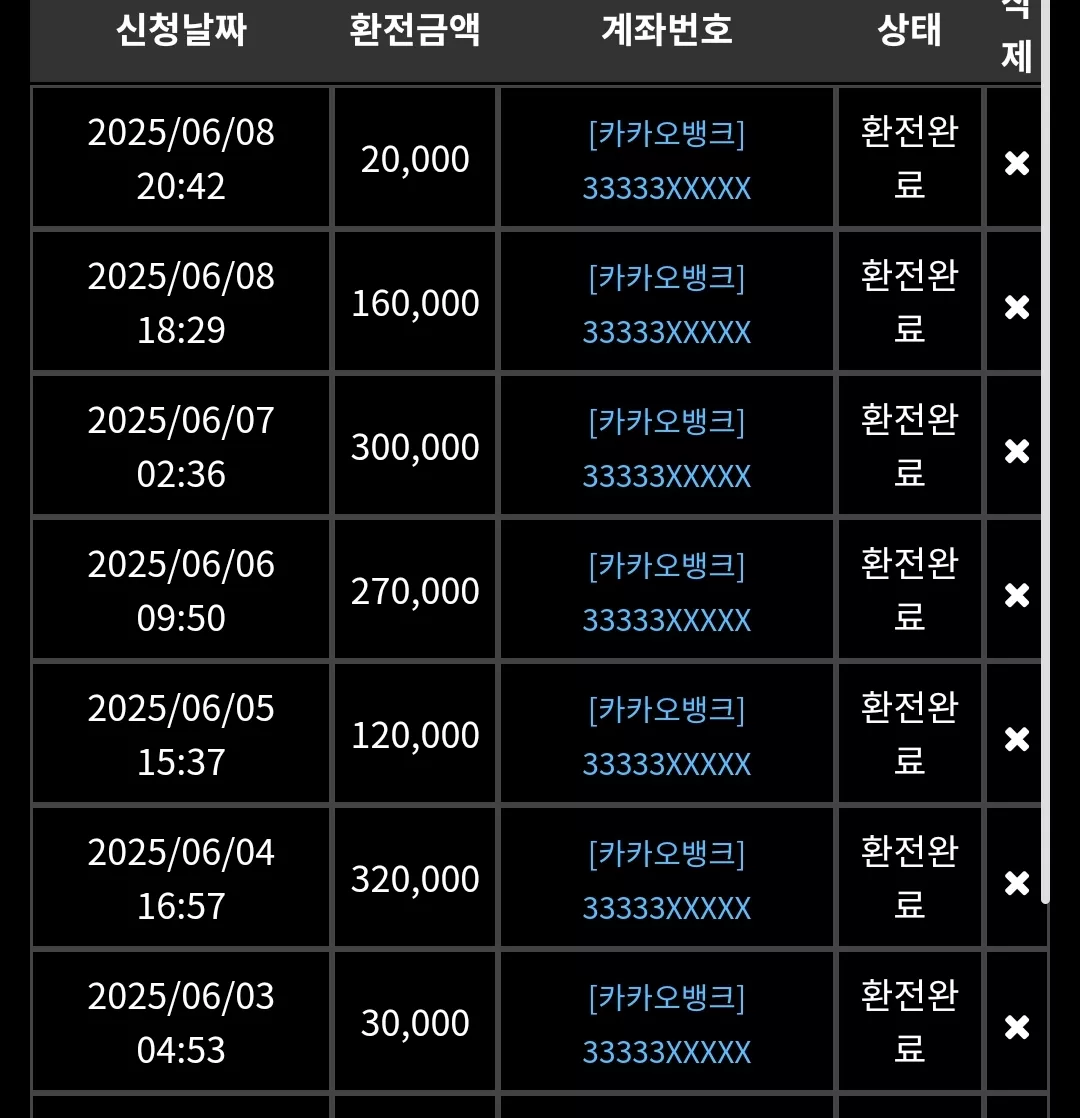The height and width of the screenshot is (1118, 1080).
Task: Delete the 270,000 withdrawal entry
Action: coord(1017,595)
